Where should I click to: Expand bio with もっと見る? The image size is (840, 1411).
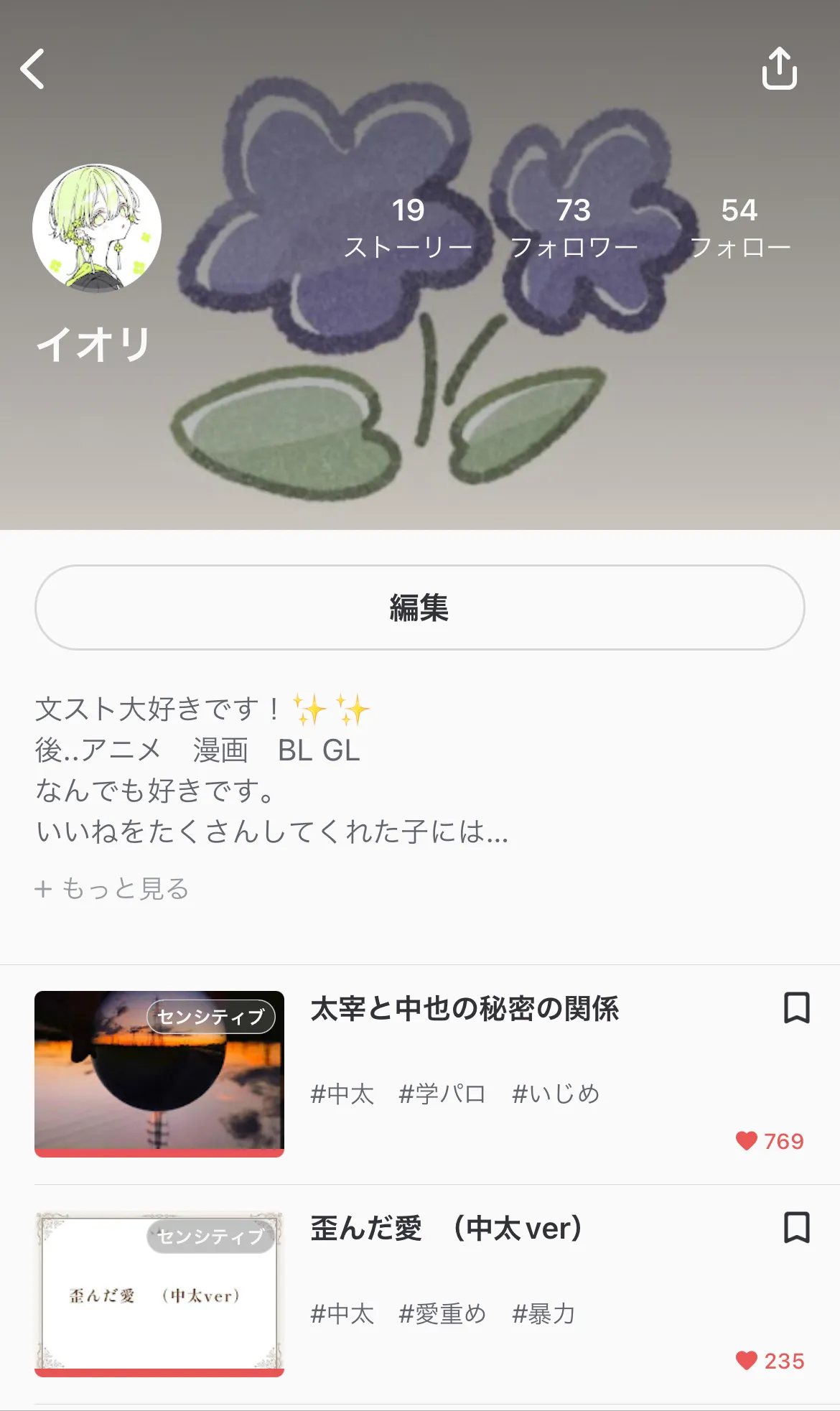pyautogui.click(x=113, y=889)
